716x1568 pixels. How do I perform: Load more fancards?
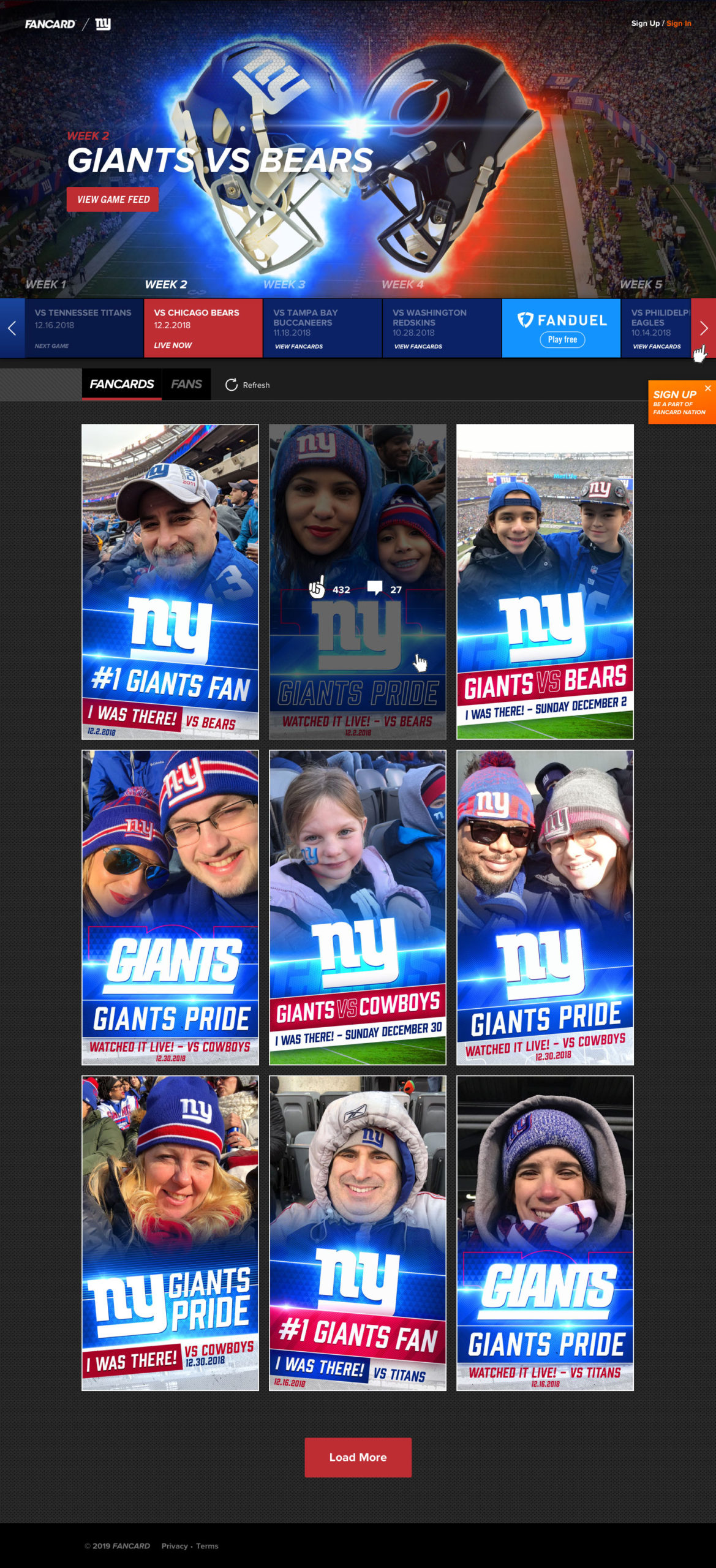click(x=358, y=1457)
